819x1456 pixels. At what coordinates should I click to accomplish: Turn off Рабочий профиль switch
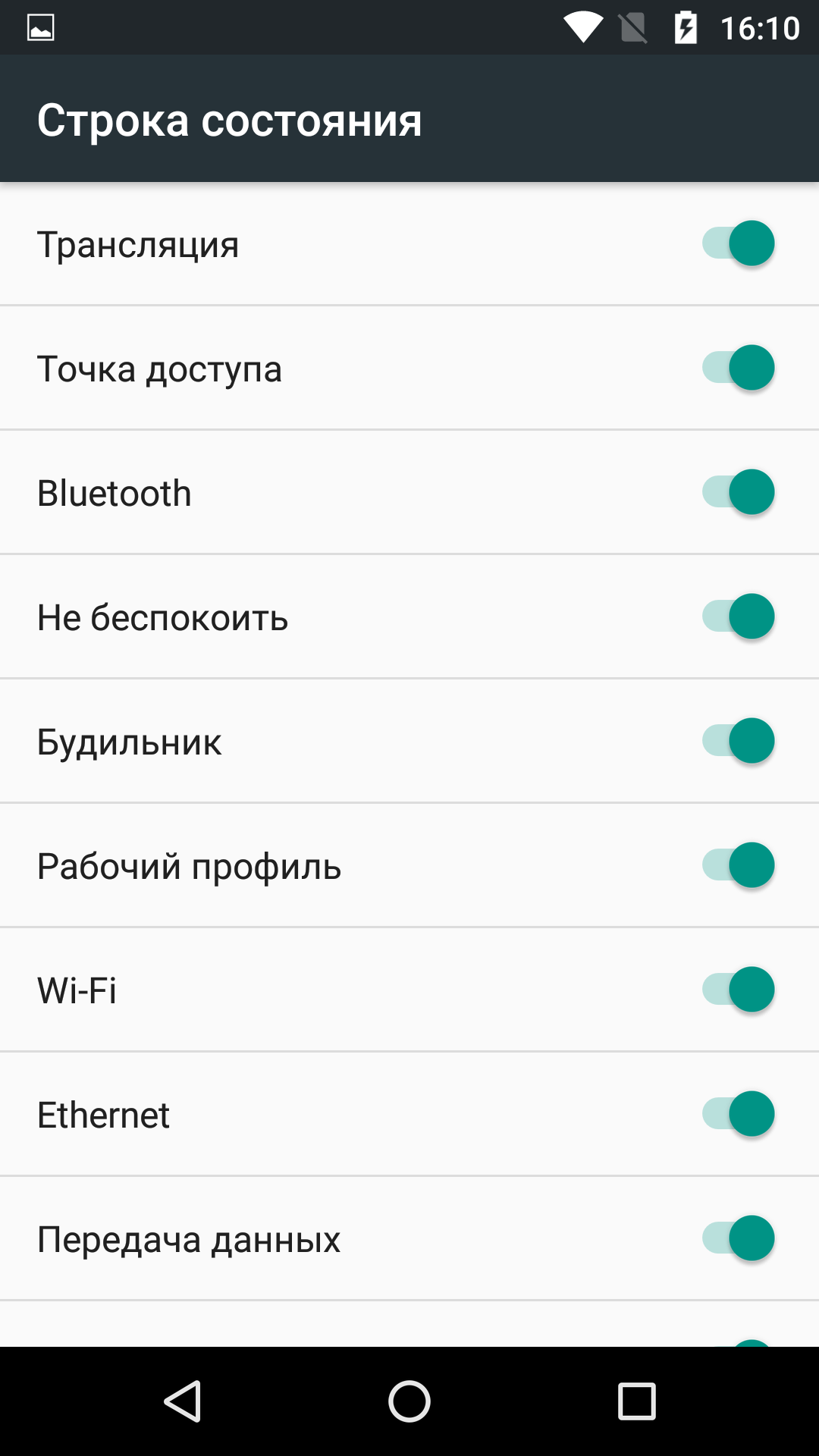739,865
